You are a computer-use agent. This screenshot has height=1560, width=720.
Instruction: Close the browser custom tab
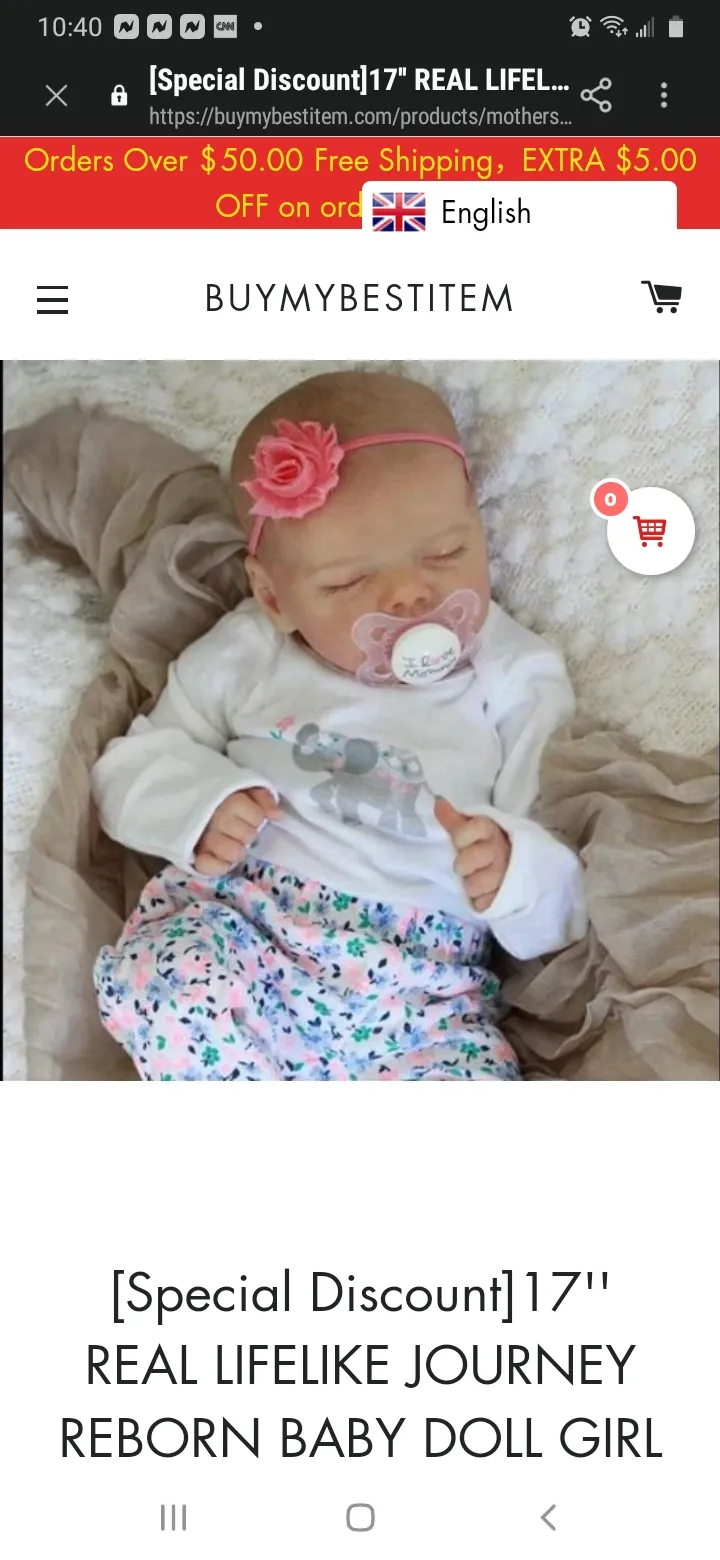57,96
